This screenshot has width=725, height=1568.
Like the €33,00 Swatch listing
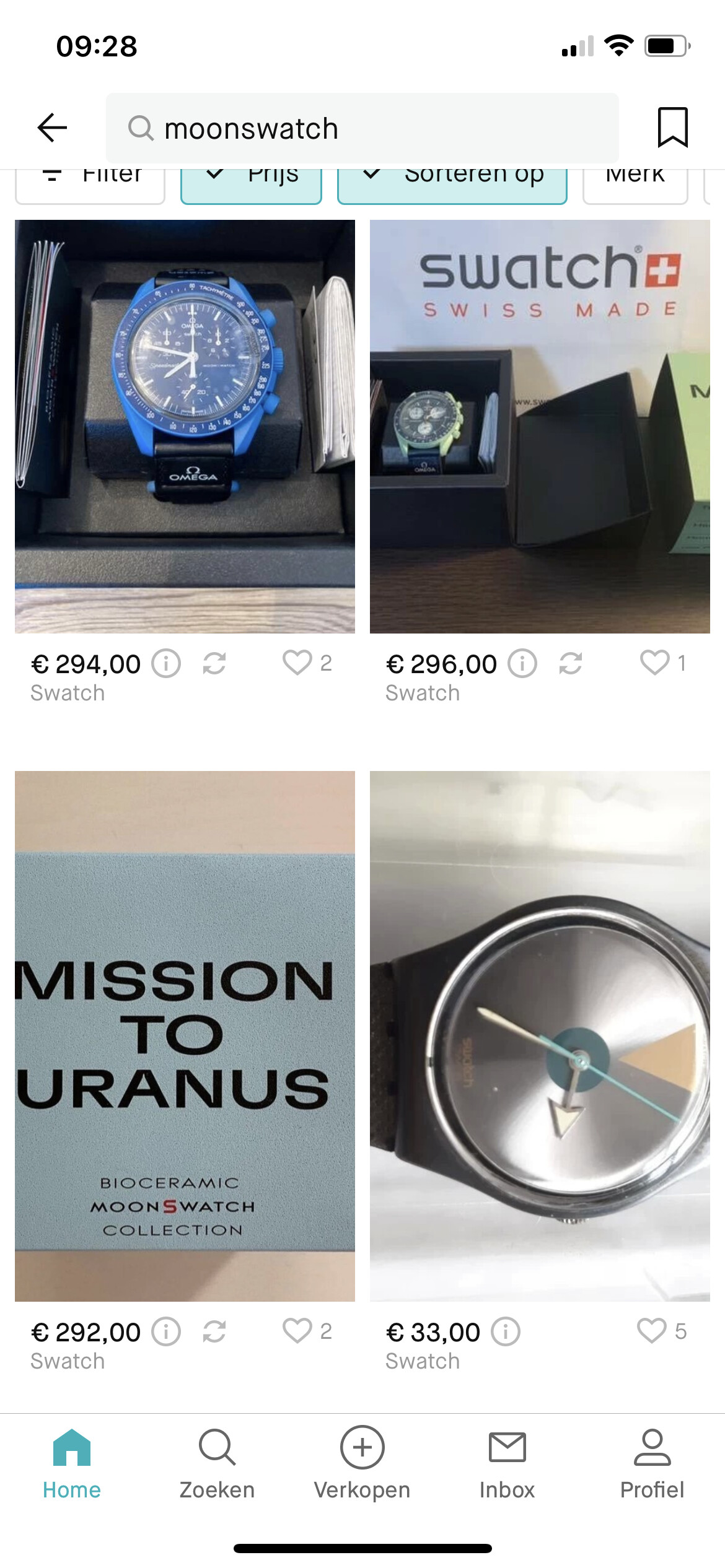click(x=652, y=1331)
